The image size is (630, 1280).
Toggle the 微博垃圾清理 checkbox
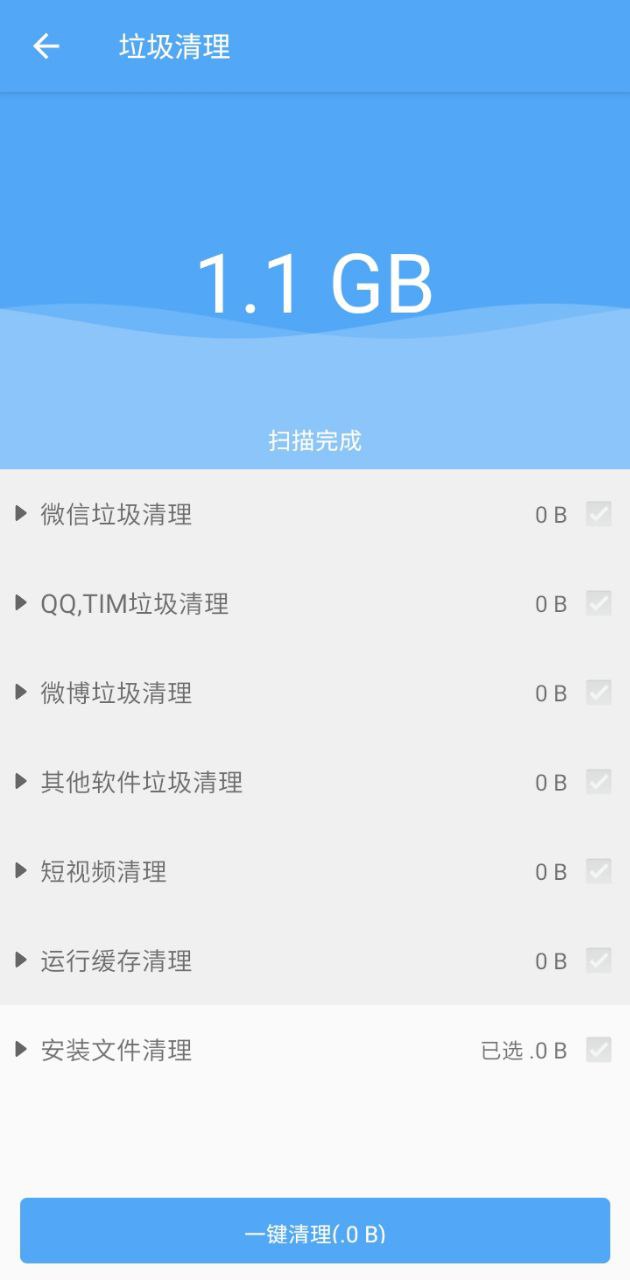click(599, 692)
